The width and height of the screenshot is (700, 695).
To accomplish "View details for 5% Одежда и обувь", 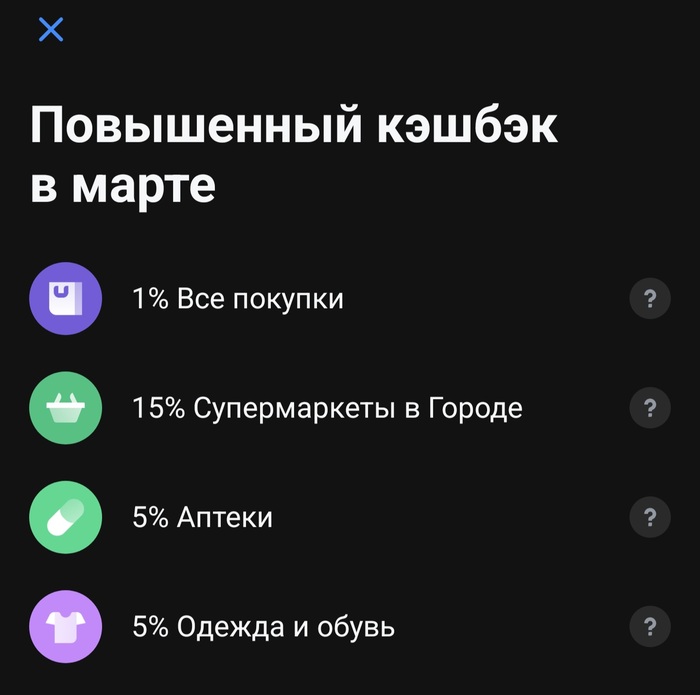I will pos(650,628).
